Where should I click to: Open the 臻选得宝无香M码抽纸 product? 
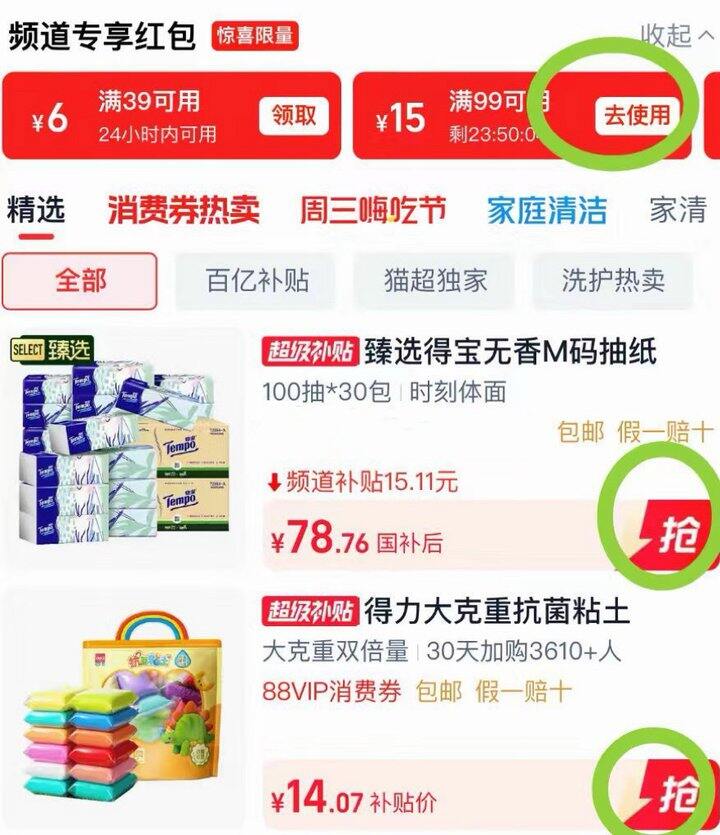coord(510,352)
